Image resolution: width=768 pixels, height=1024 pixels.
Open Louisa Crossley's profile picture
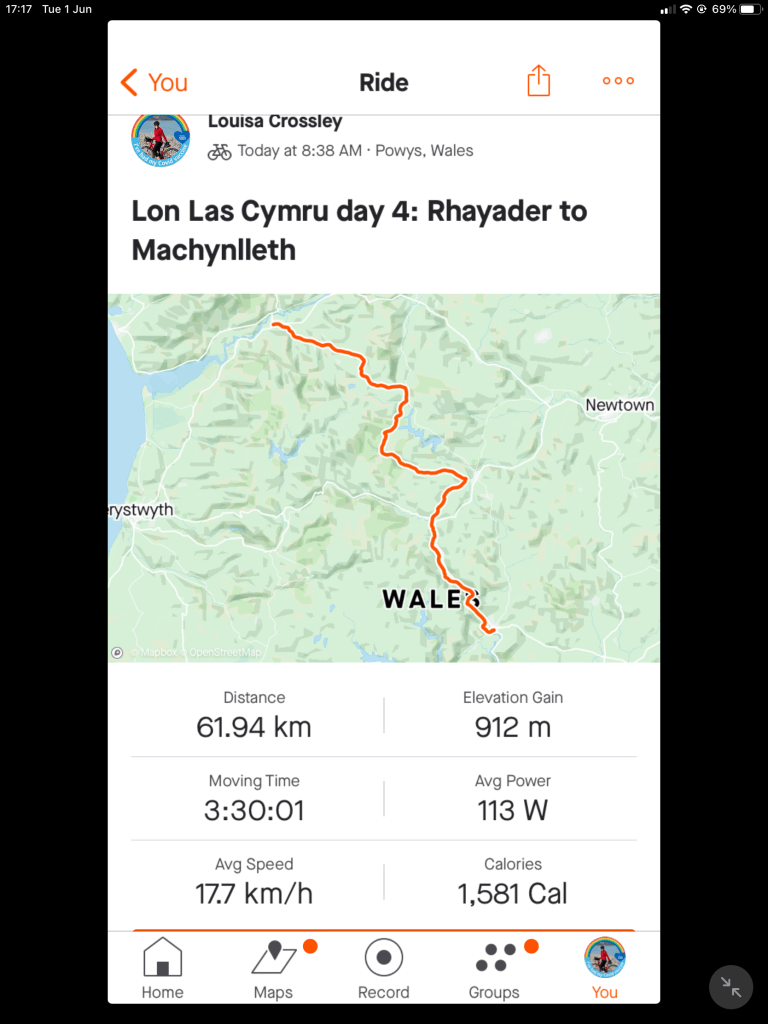(x=160, y=140)
